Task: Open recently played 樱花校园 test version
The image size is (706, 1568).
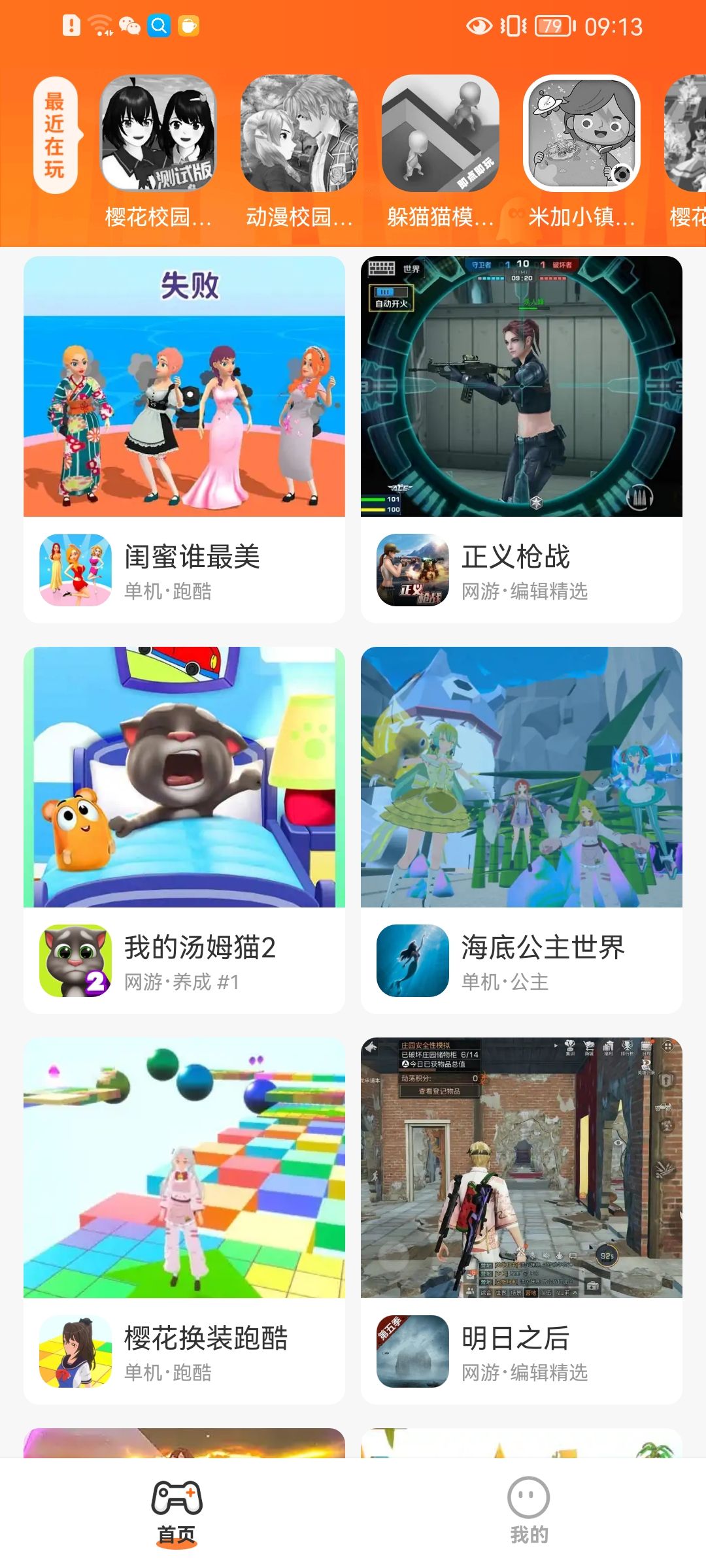Action: [x=158, y=135]
